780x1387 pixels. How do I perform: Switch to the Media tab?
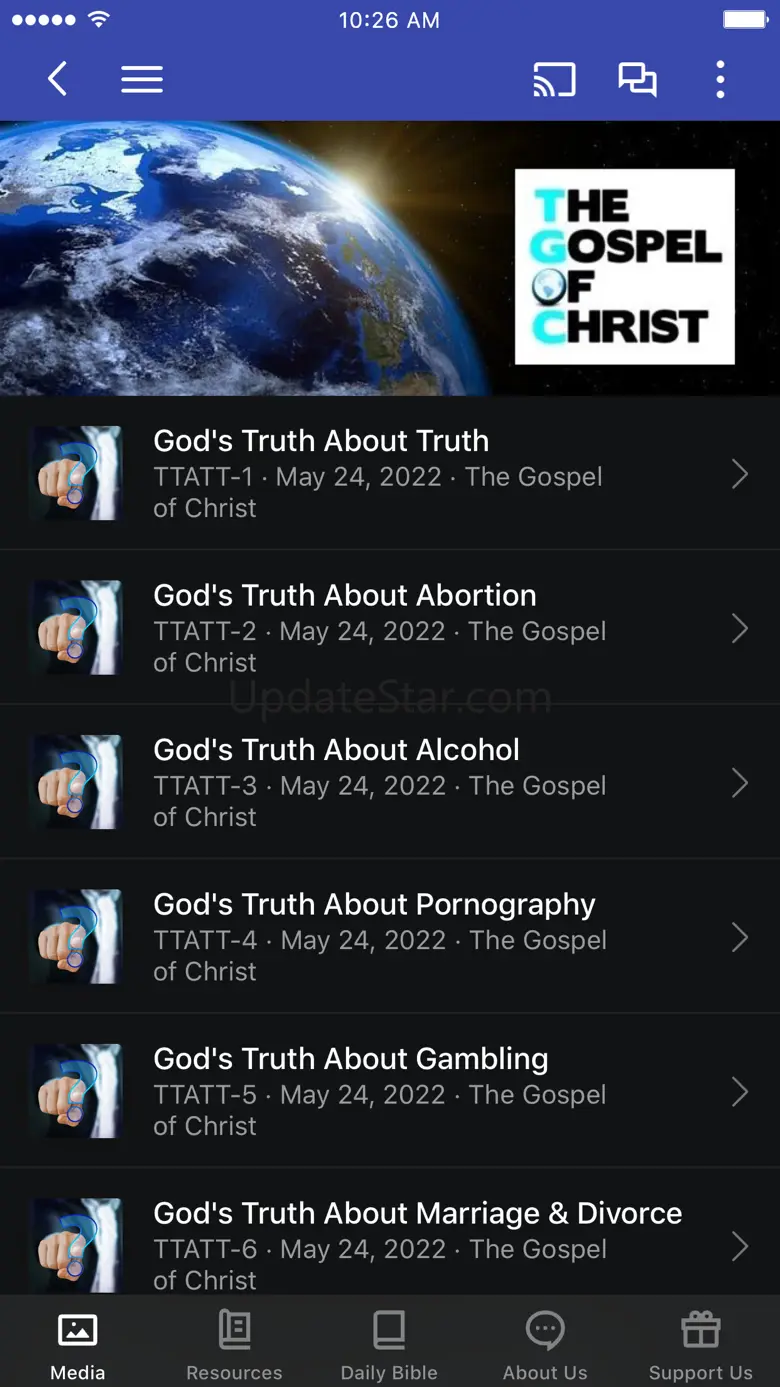tap(78, 1345)
